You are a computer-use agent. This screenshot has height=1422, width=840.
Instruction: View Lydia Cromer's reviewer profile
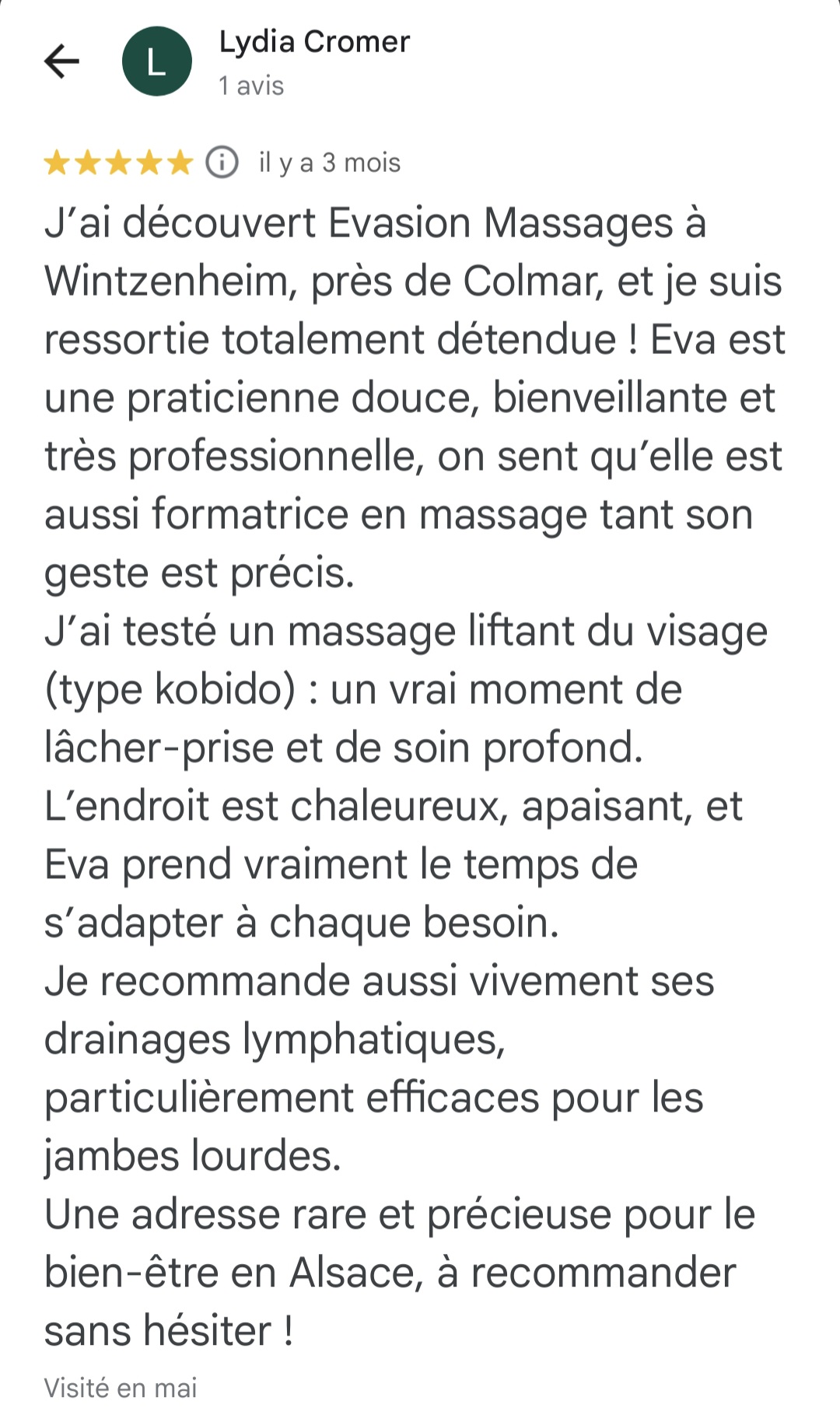(x=314, y=42)
